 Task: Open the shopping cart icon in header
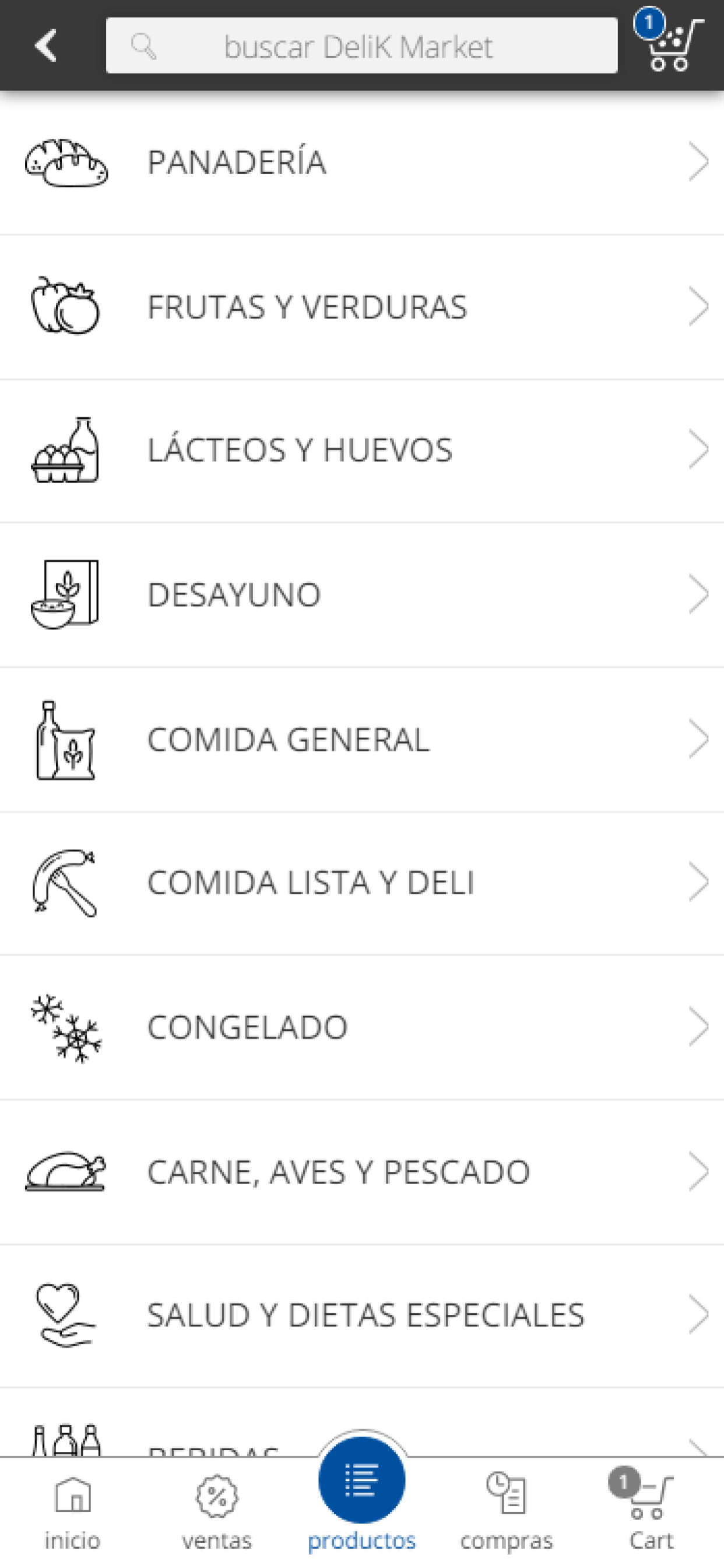[669, 40]
